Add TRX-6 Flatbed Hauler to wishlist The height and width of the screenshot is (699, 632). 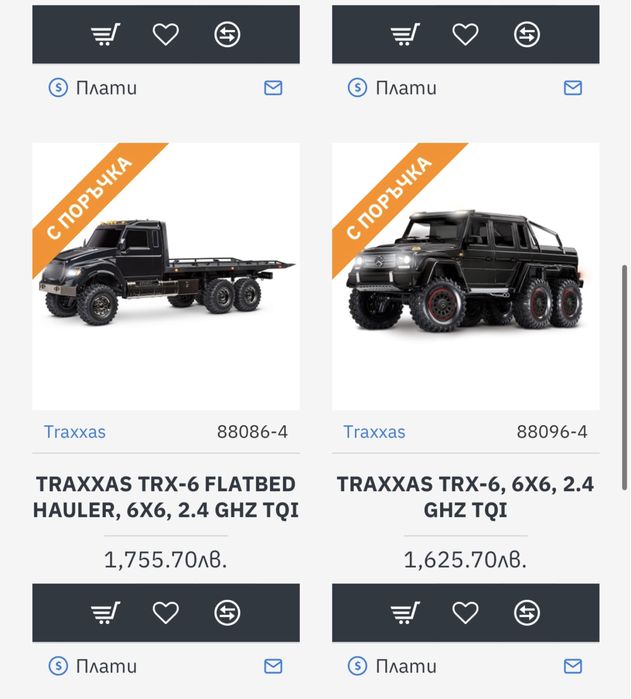point(165,613)
